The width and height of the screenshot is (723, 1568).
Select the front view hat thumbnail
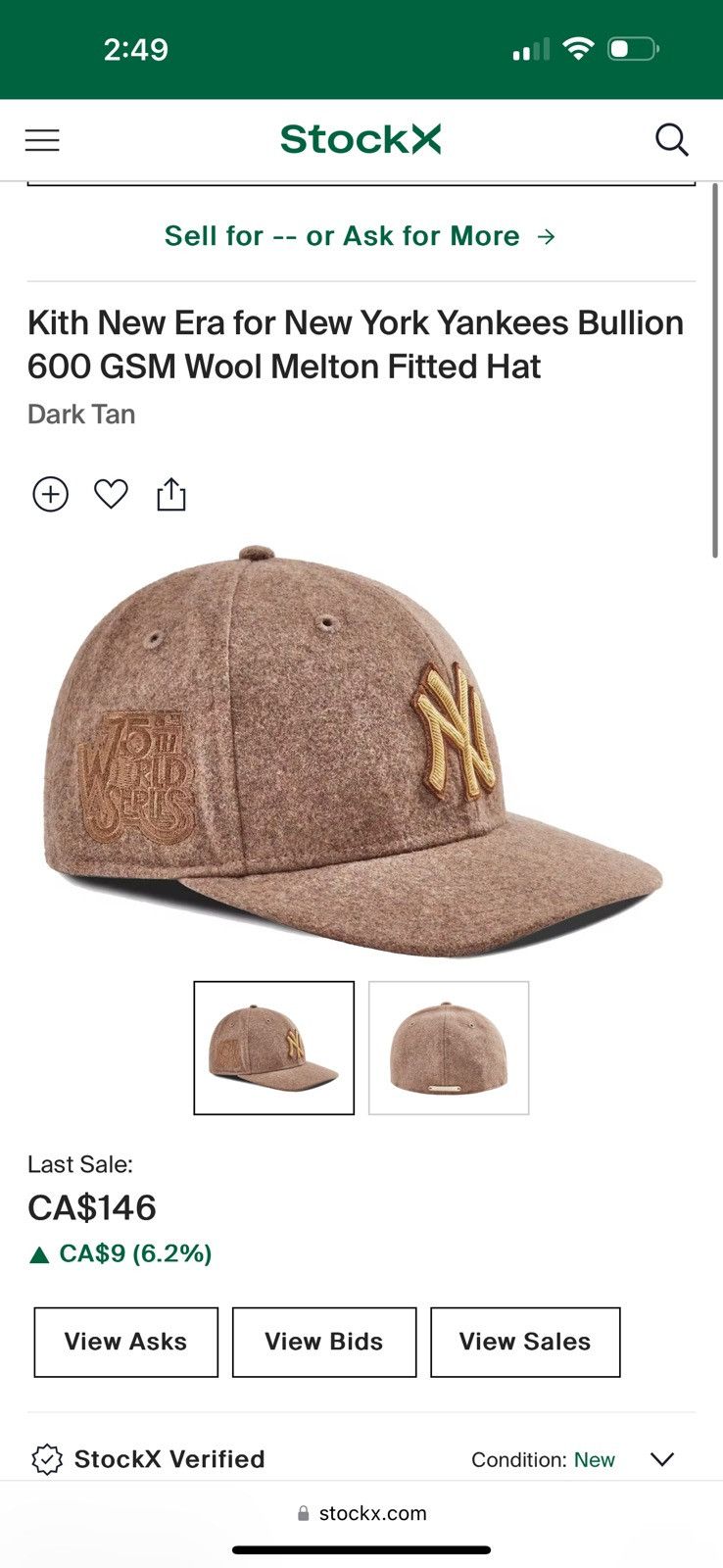tap(274, 1048)
